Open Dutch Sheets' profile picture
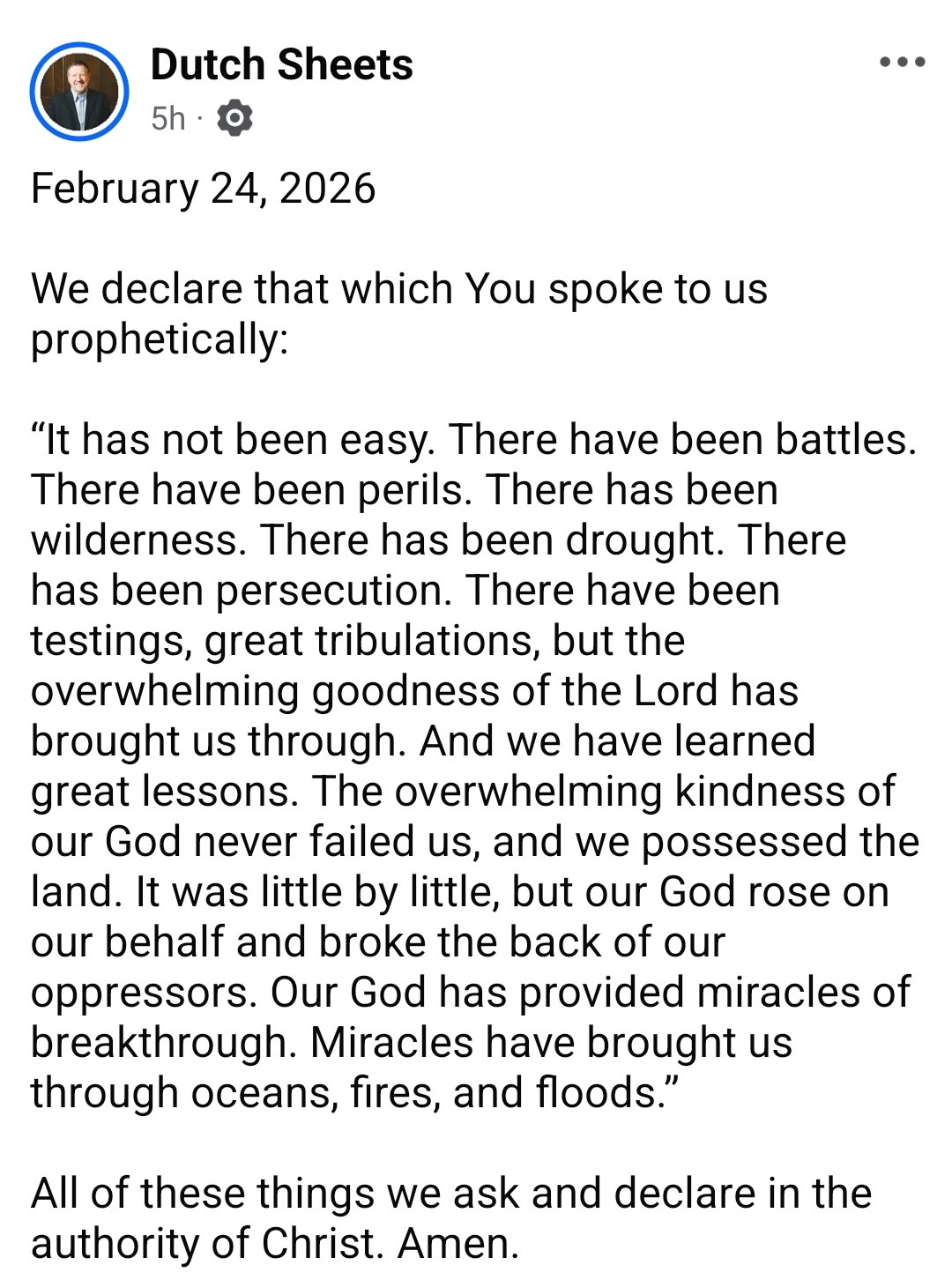Viewport: 952px width, 1280px height. [79, 92]
